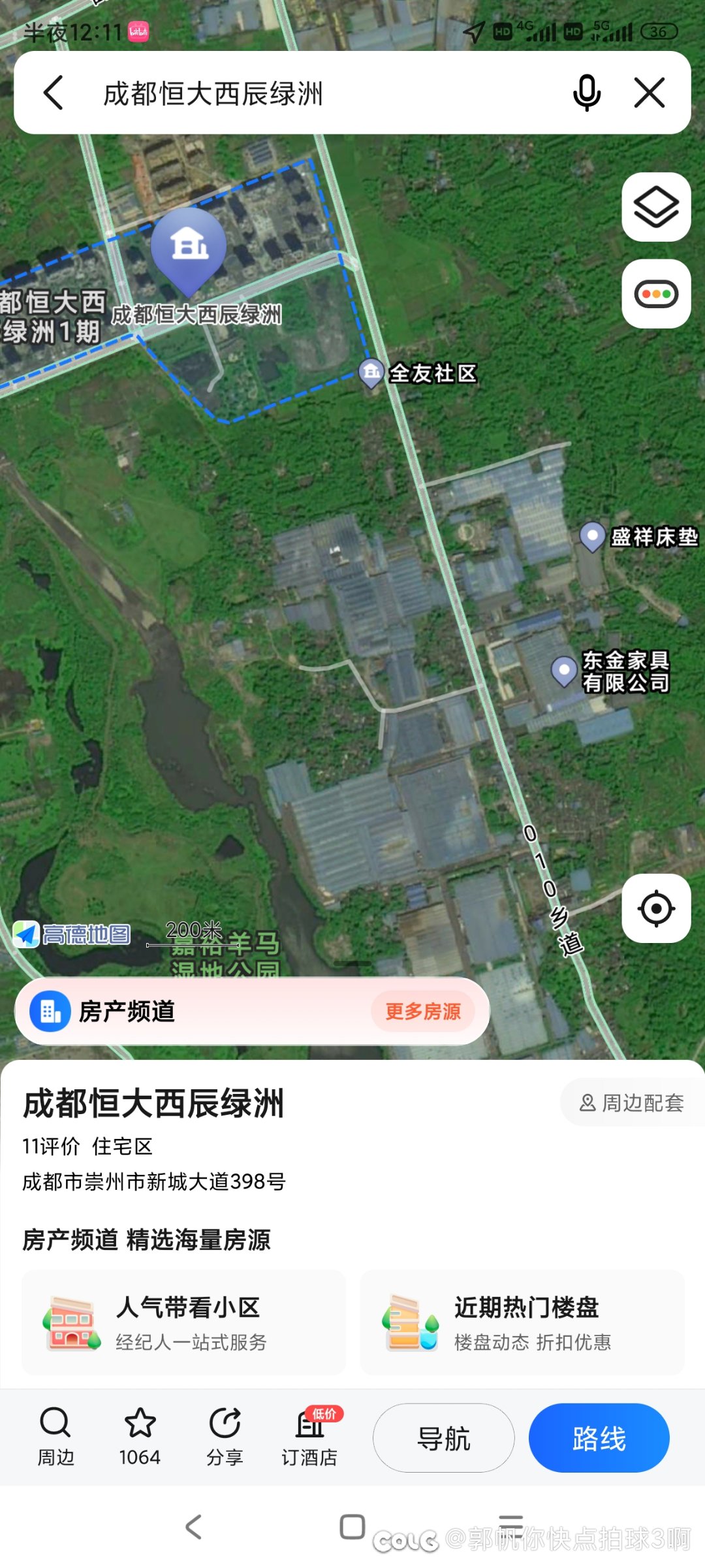This screenshot has width=705, height=1568.
Task: Open the map layers selector
Action: click(656, 207)
